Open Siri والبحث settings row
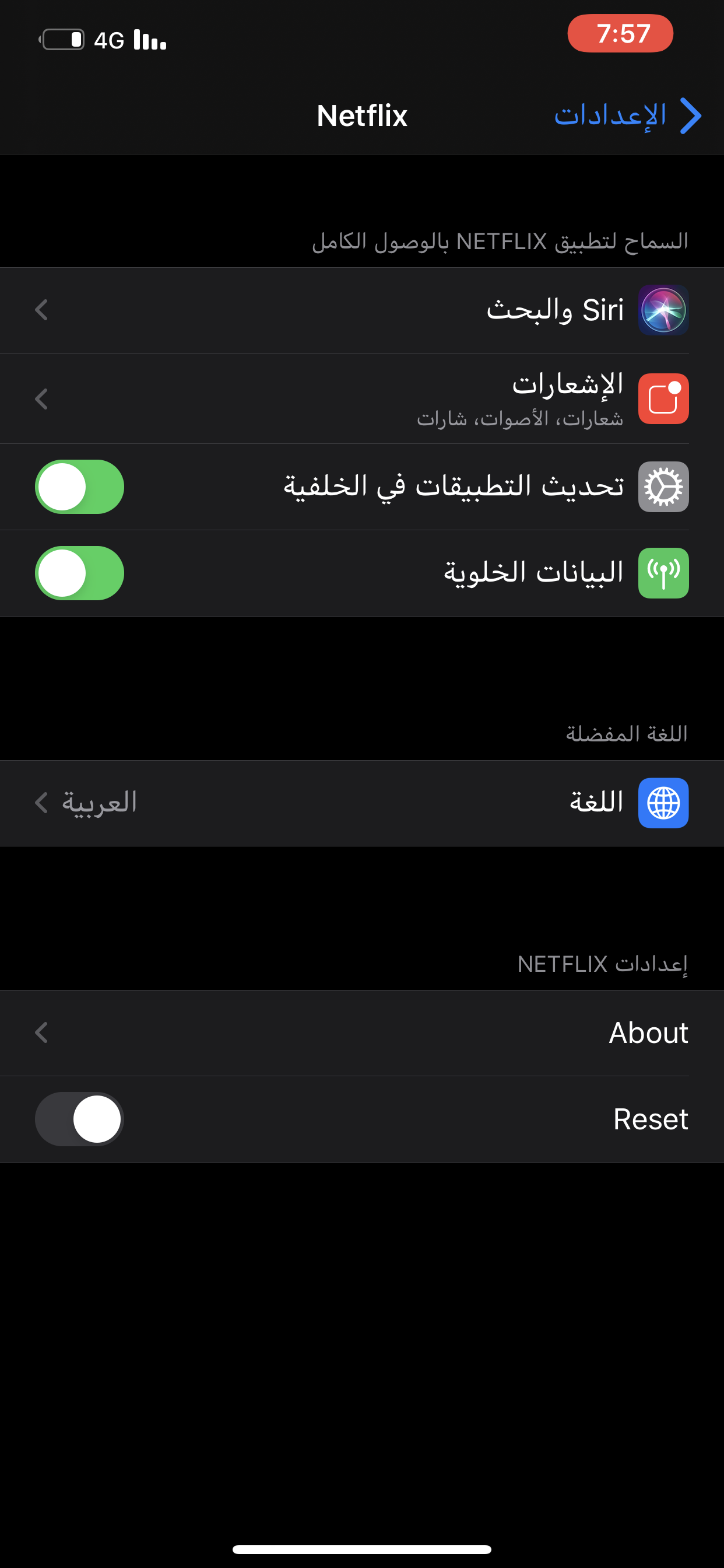 [x=362, y=310]
